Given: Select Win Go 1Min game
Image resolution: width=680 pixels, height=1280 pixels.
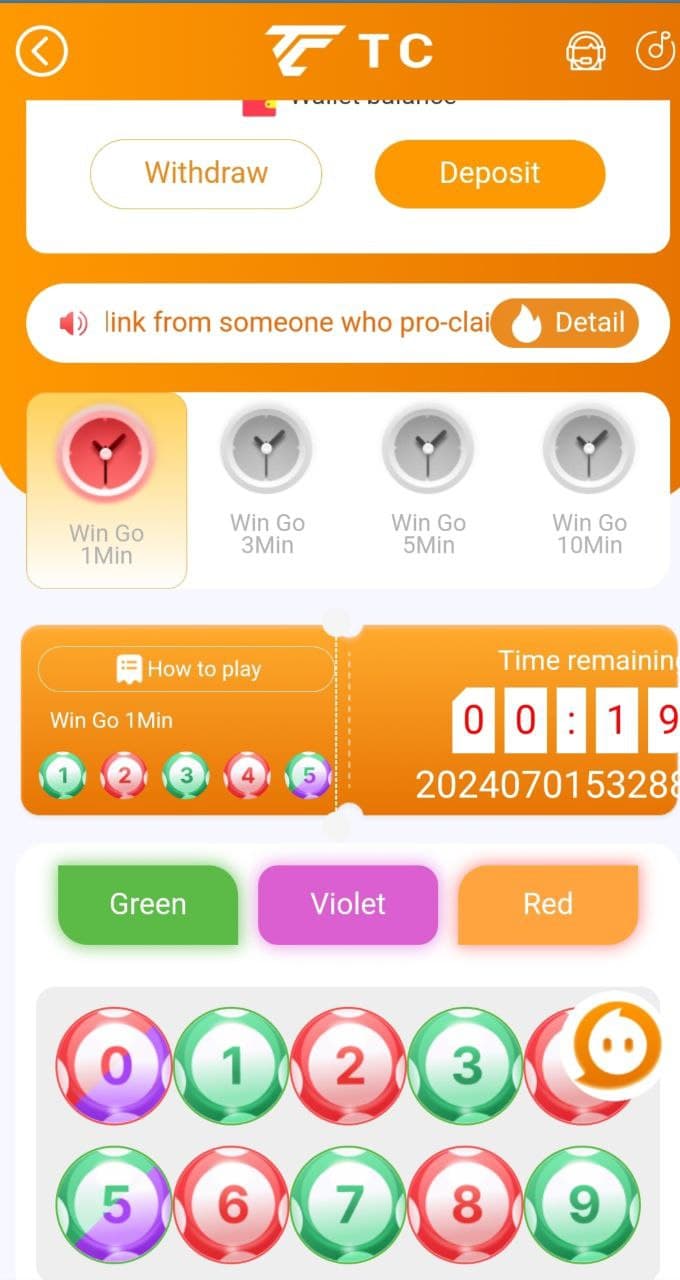Looking at the screenshot, I should (106, 490).
